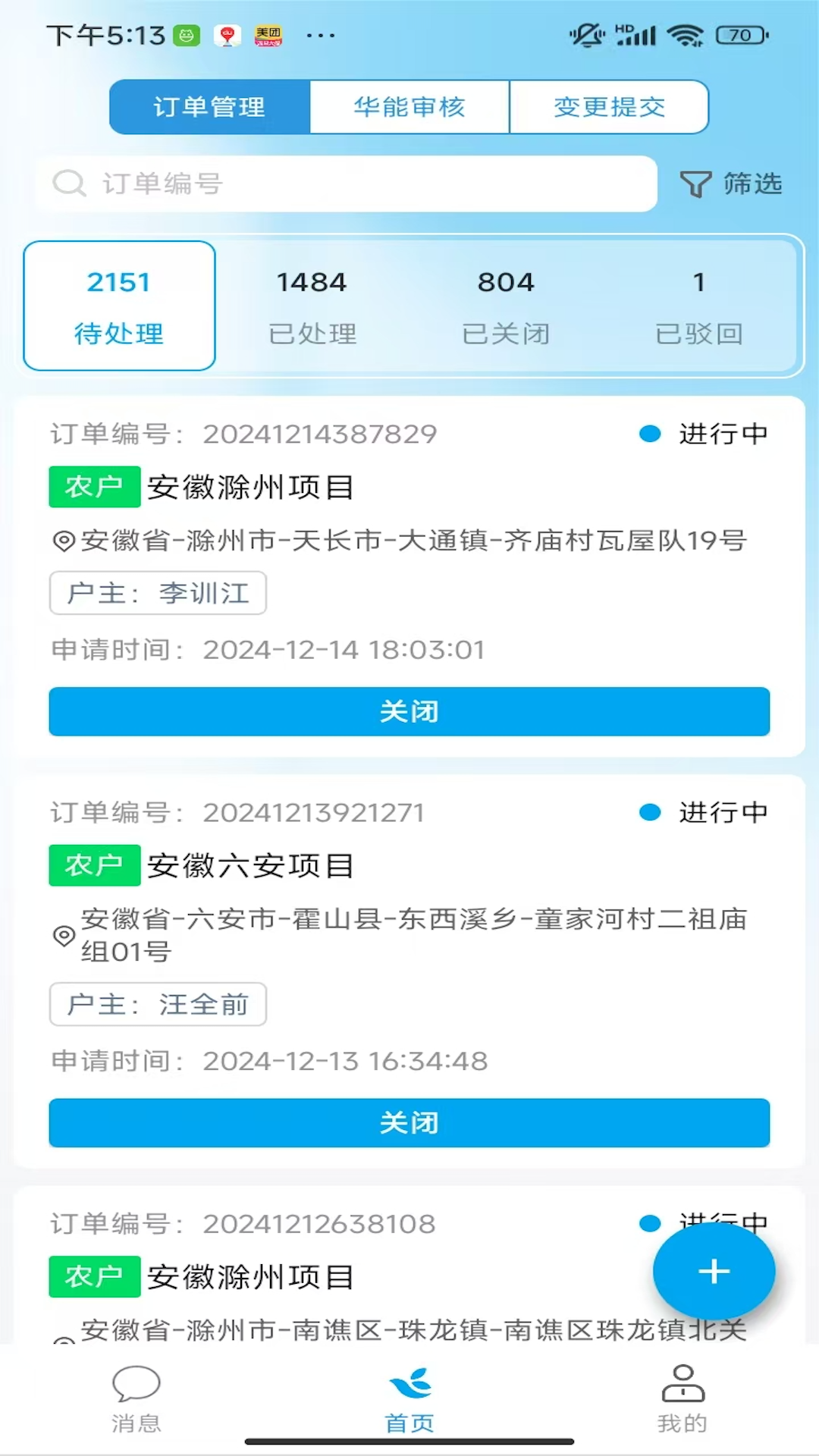Viewport: 819px width, 1456px height.
Task: Tap the blue 进行中 status dot
Action: tap(651, 434)
